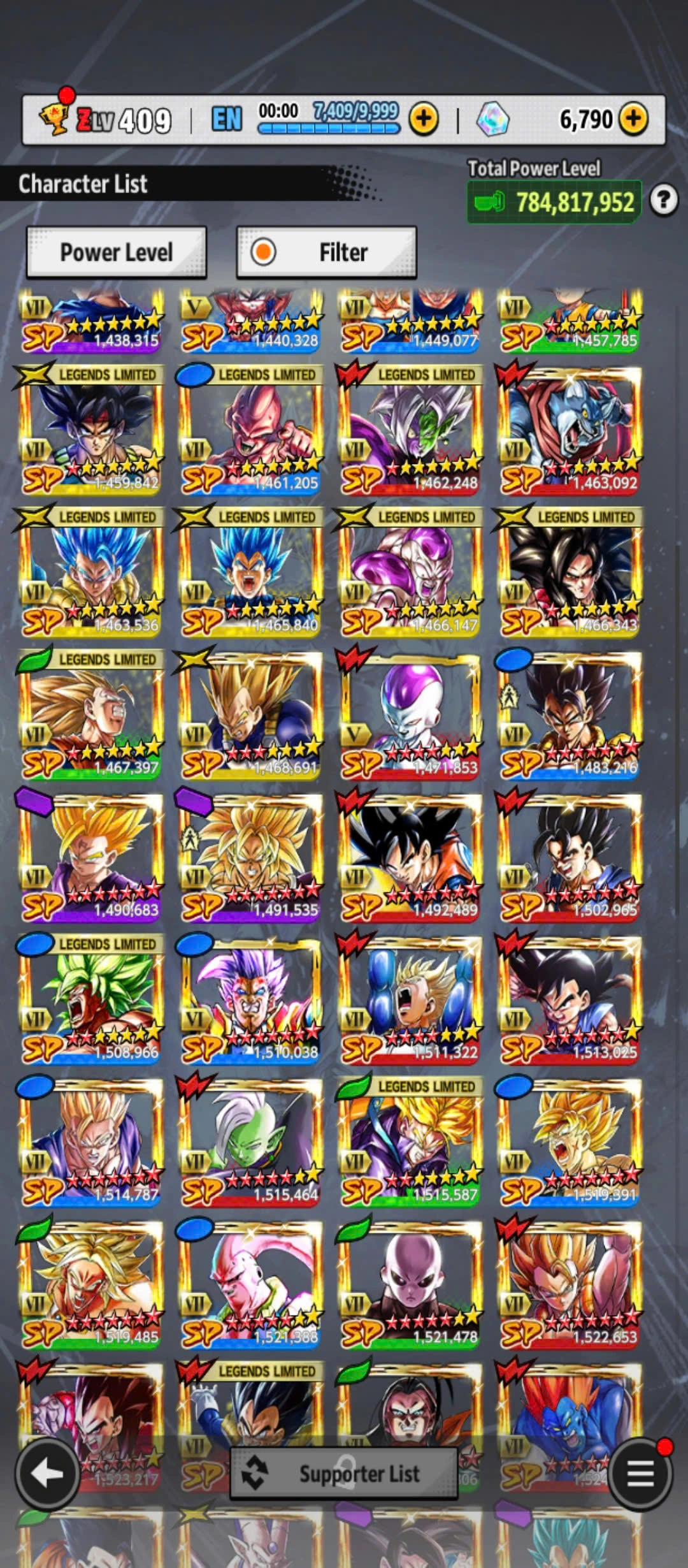
Task: View the character with power 1,492,489
Action: [410, 857]
